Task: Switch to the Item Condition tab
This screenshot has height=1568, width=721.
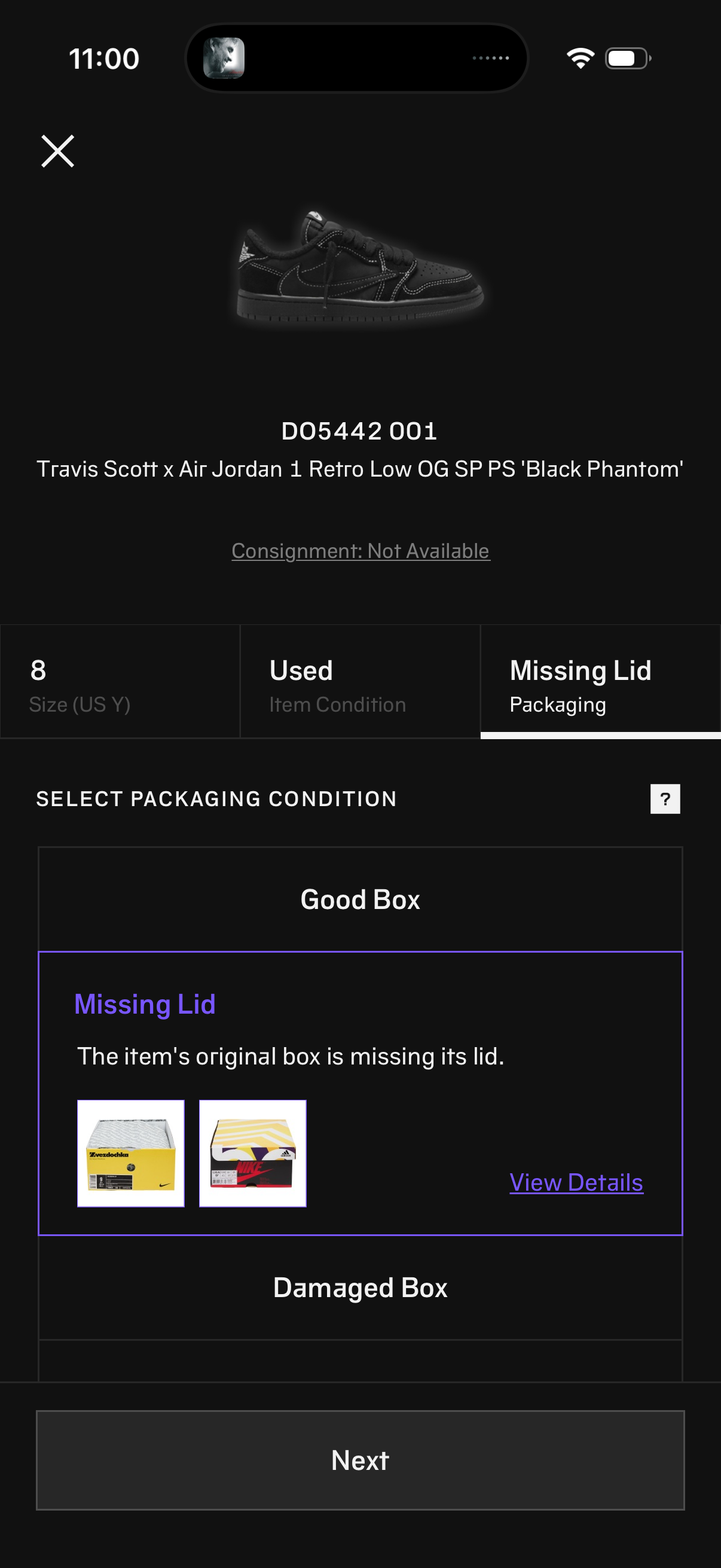Action: click(360, 681)
